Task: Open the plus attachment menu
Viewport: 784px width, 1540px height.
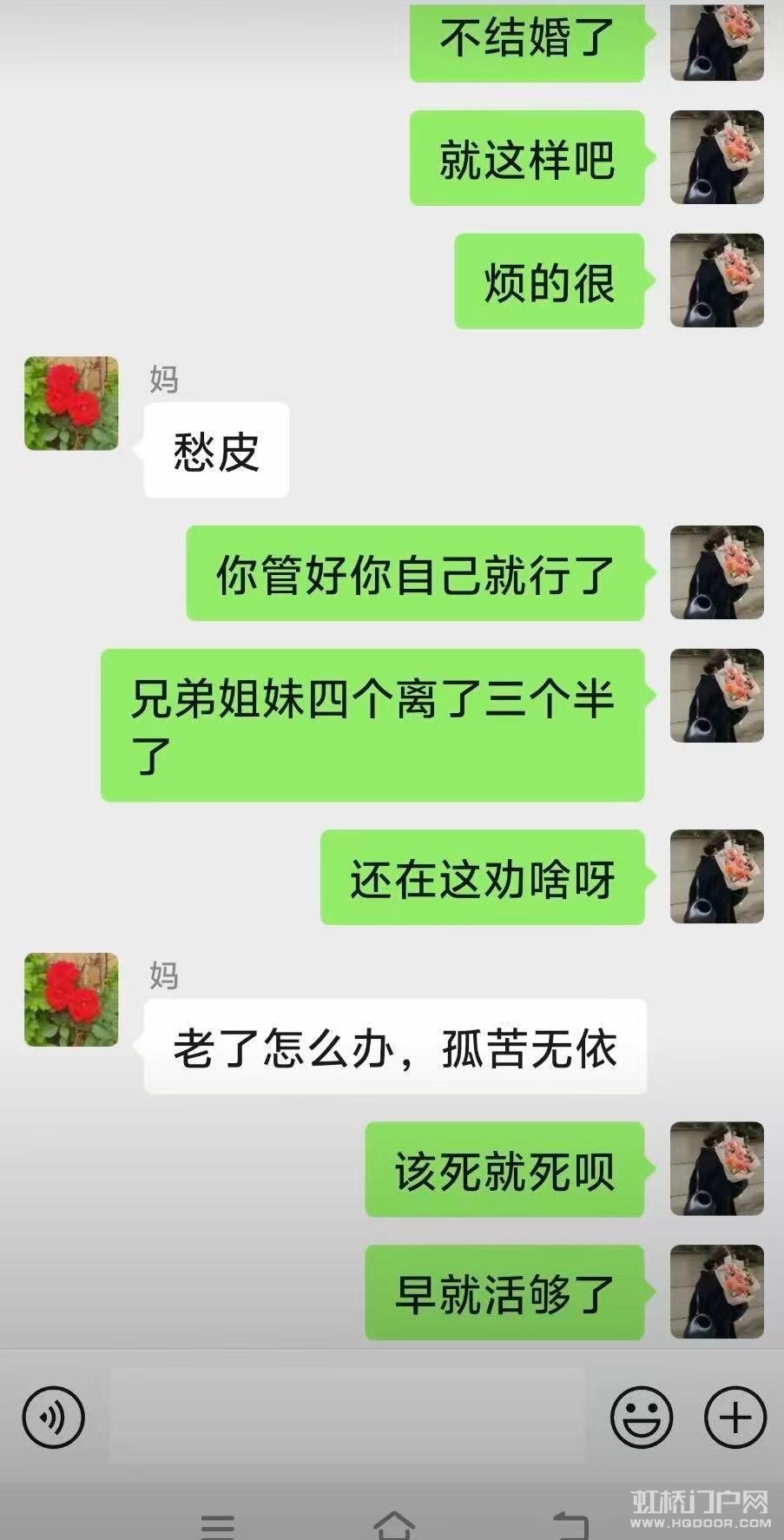Action: pyautogui.click(x=735, y=1417)
